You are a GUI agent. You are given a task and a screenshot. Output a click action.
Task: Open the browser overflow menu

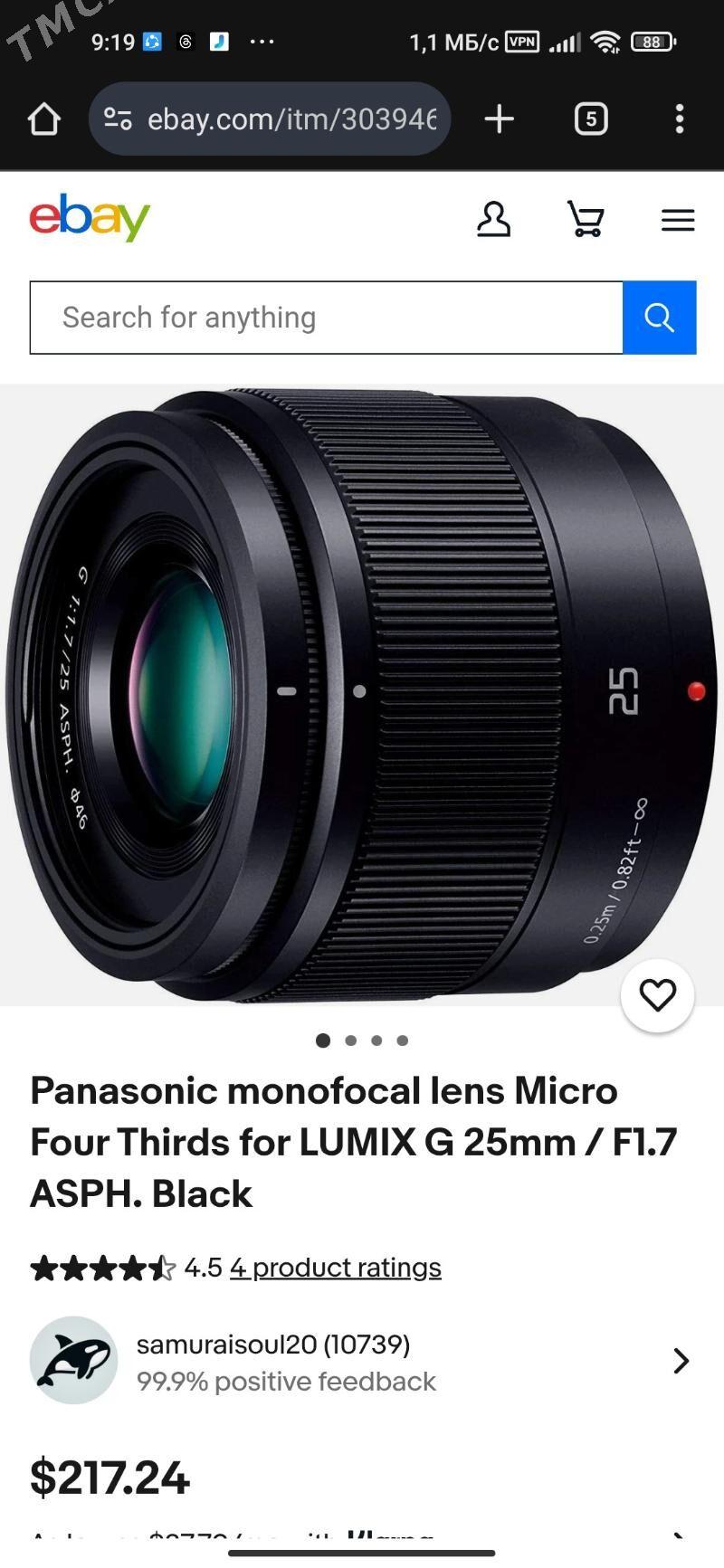coord(679,119)
